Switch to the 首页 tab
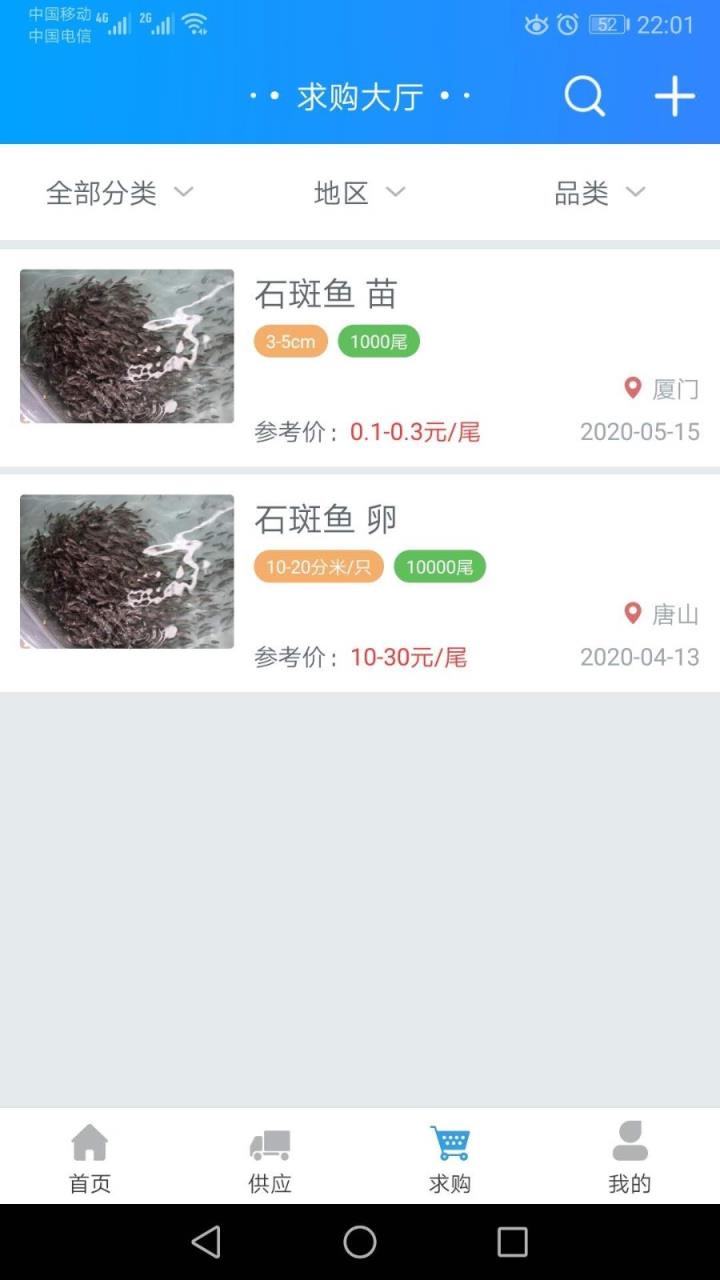 (x=89, y=1160)
